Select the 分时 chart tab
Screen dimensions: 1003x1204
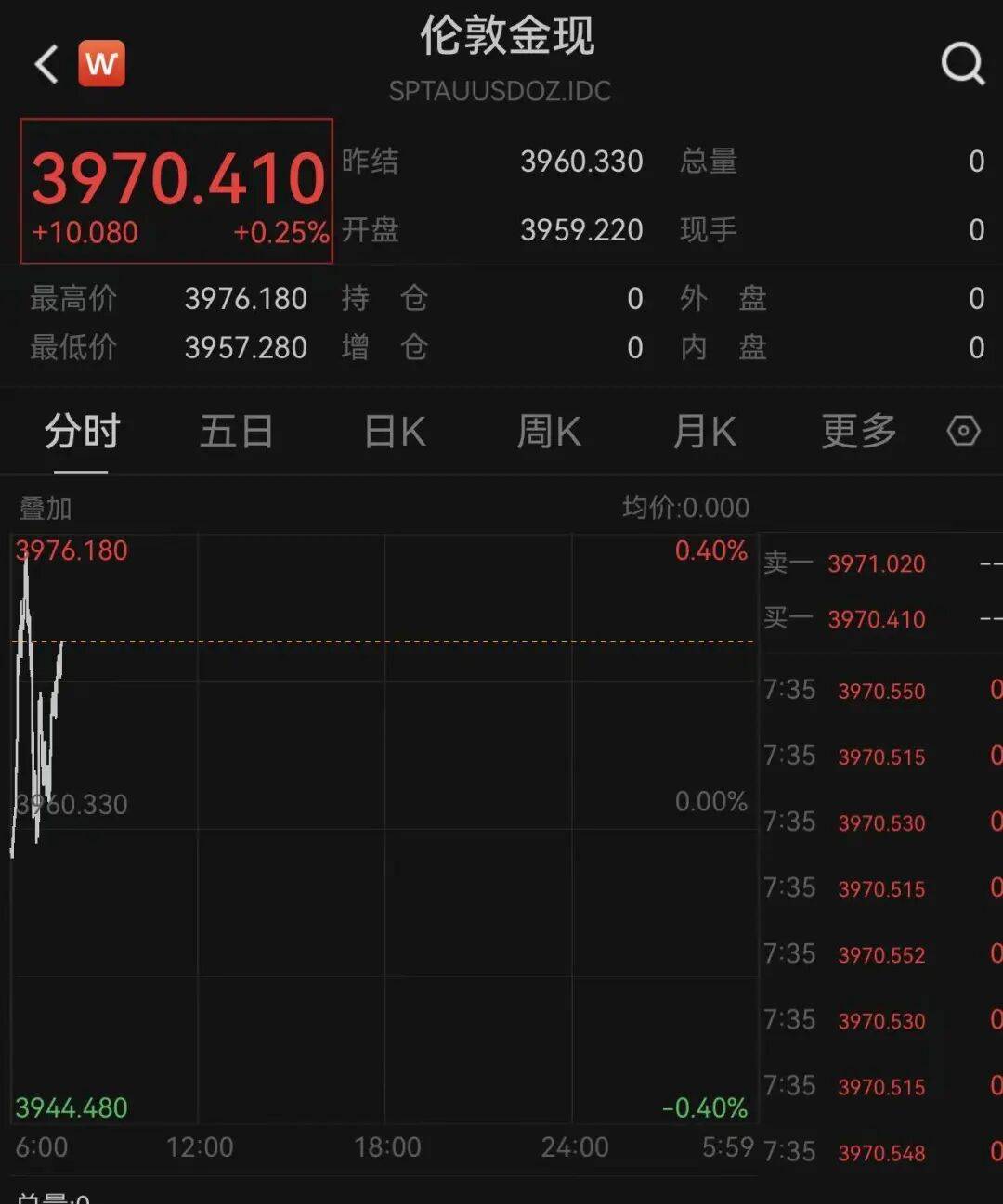tap(82, 433)
